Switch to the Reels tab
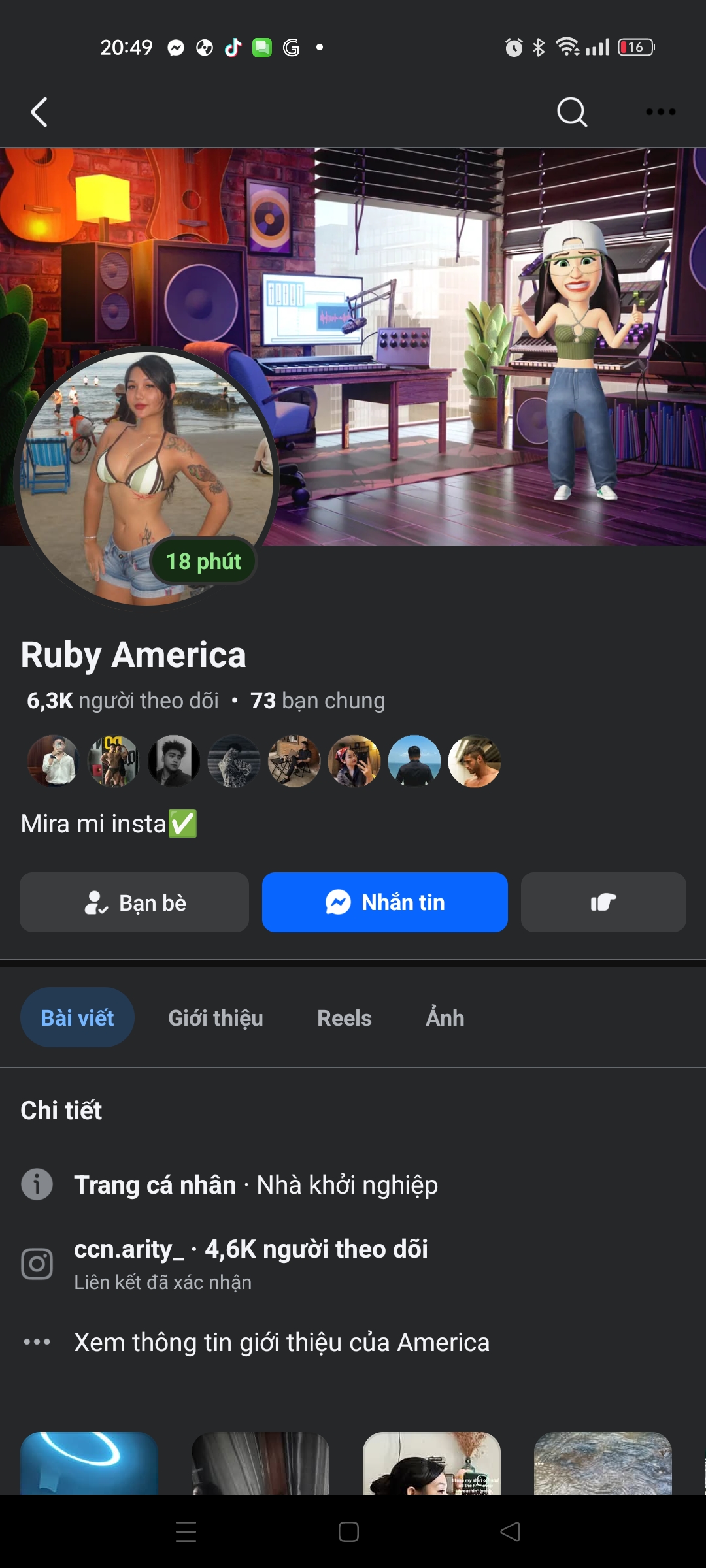706x1568 pixels. pos(345,1018)
